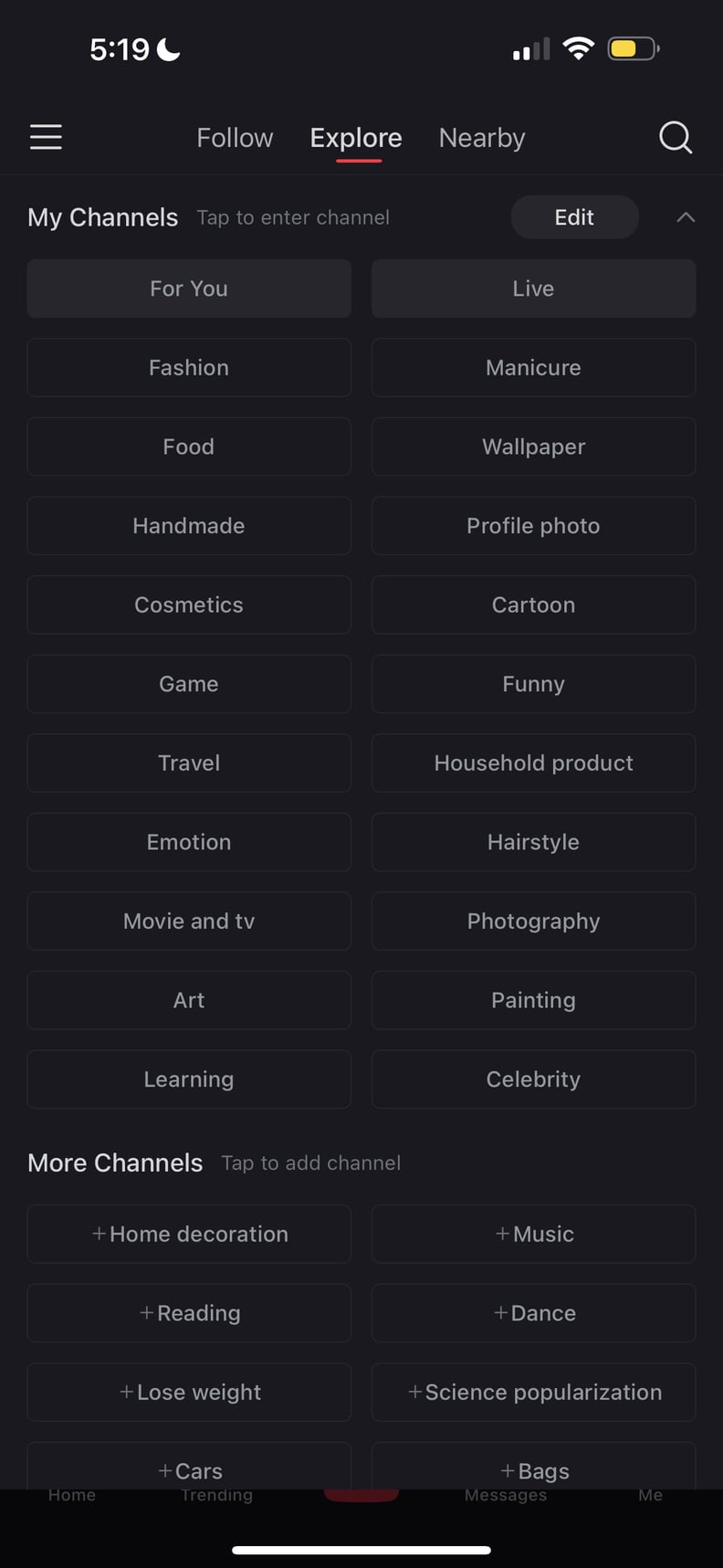723x1568 pixels.
Task: Open the search magnifier
Action: [x=676, y=137]
